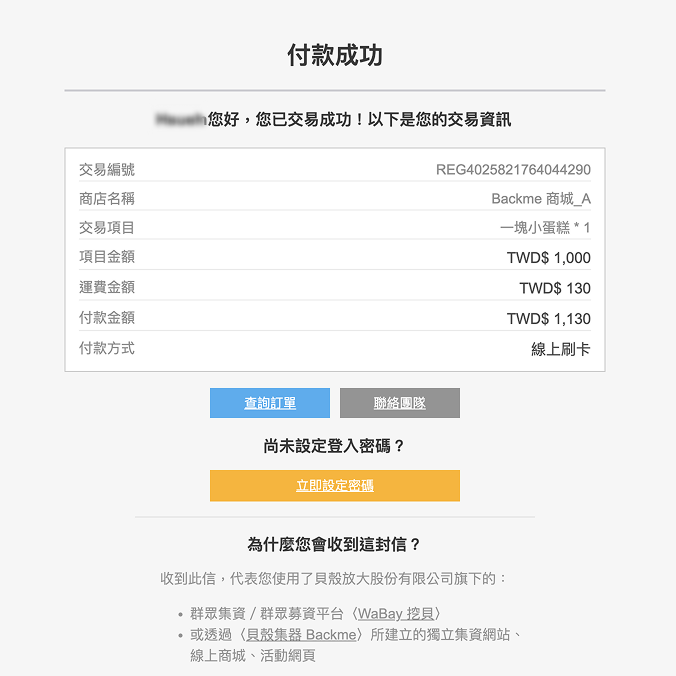
Task: Open the WaBay 挖貝 link
Action: coord(395,613)
